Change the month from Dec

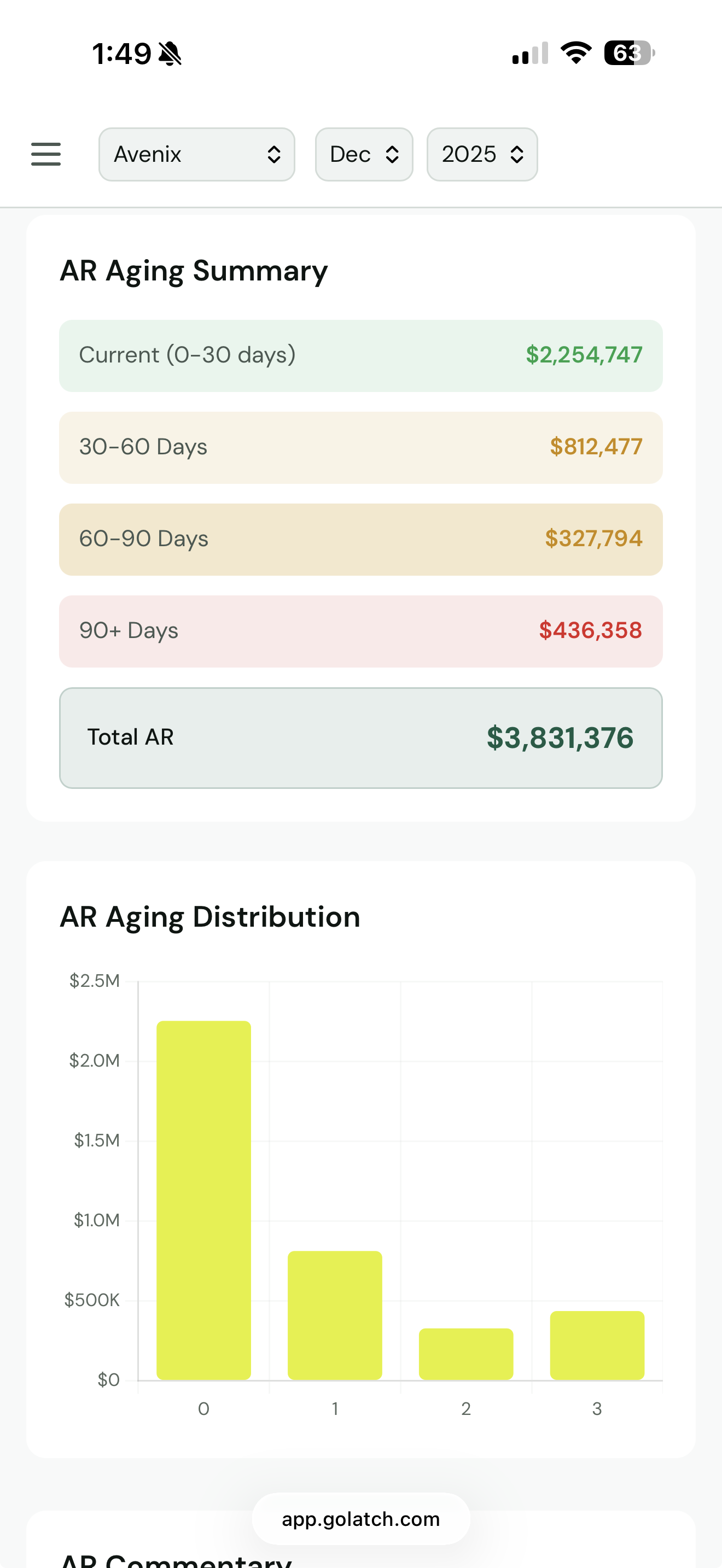(363, 154)
